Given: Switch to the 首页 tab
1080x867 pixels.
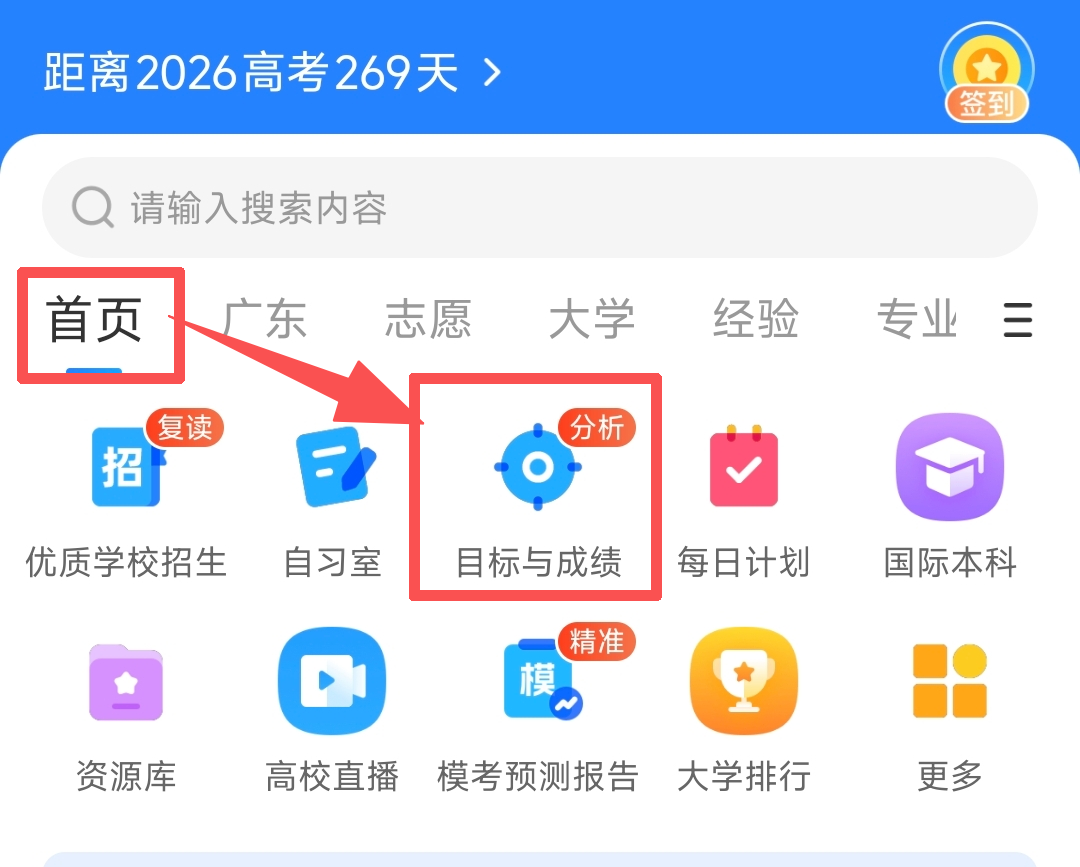Looking at the screenshot, I should tap(96, 321).
